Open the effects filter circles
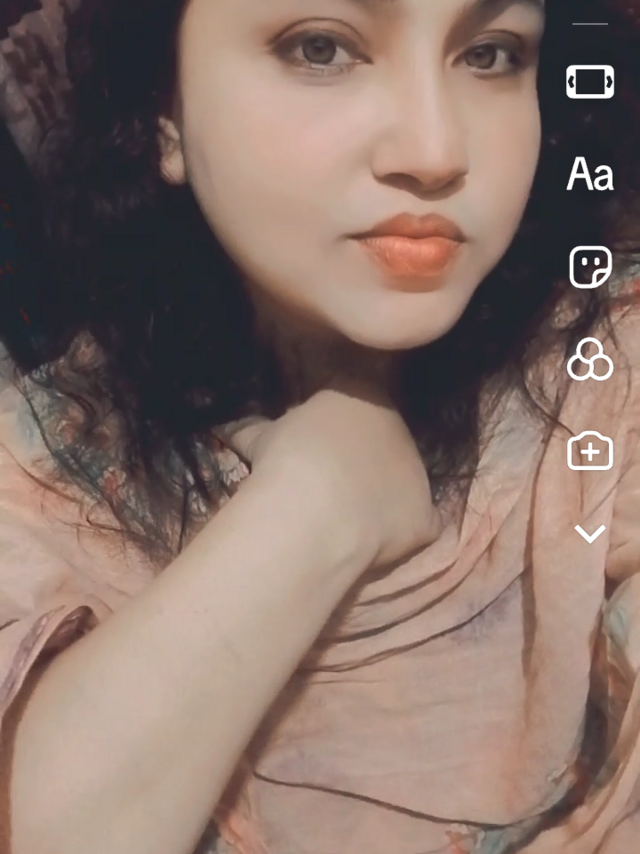640x854 pixels. 590,360
